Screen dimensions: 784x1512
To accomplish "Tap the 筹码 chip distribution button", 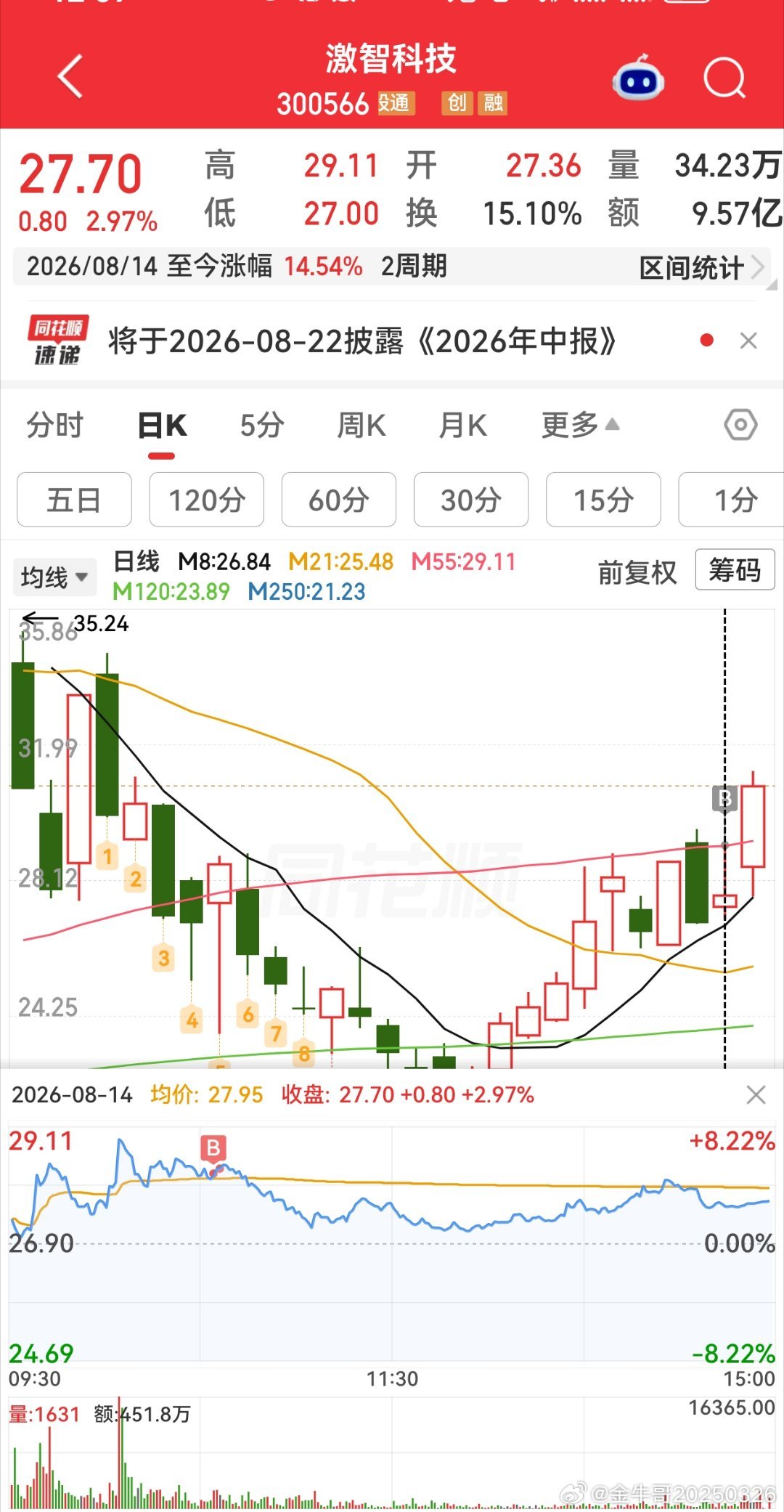I will click(x=735, y=570).
